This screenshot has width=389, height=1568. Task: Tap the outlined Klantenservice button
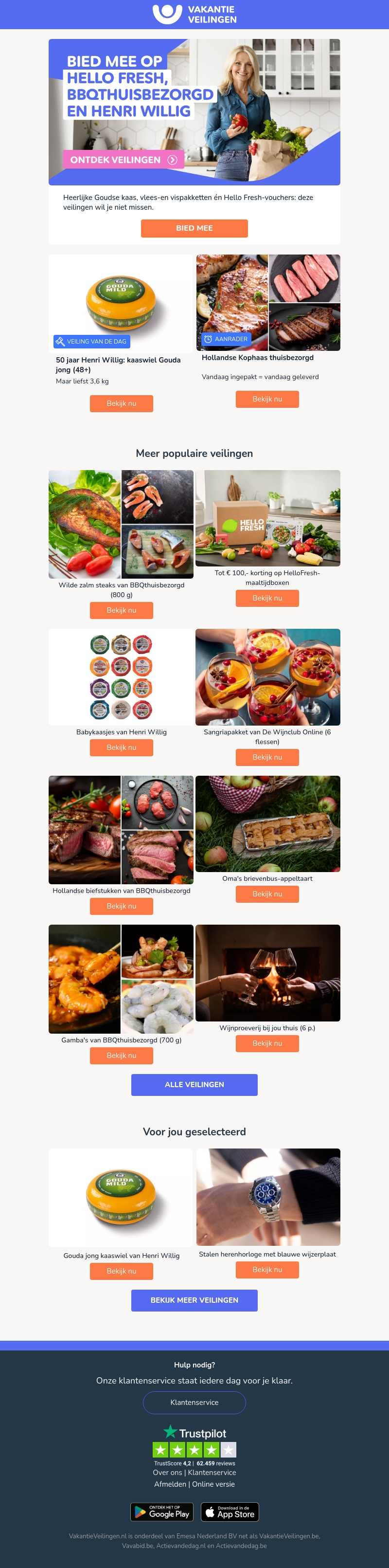tap(194, 1403)
